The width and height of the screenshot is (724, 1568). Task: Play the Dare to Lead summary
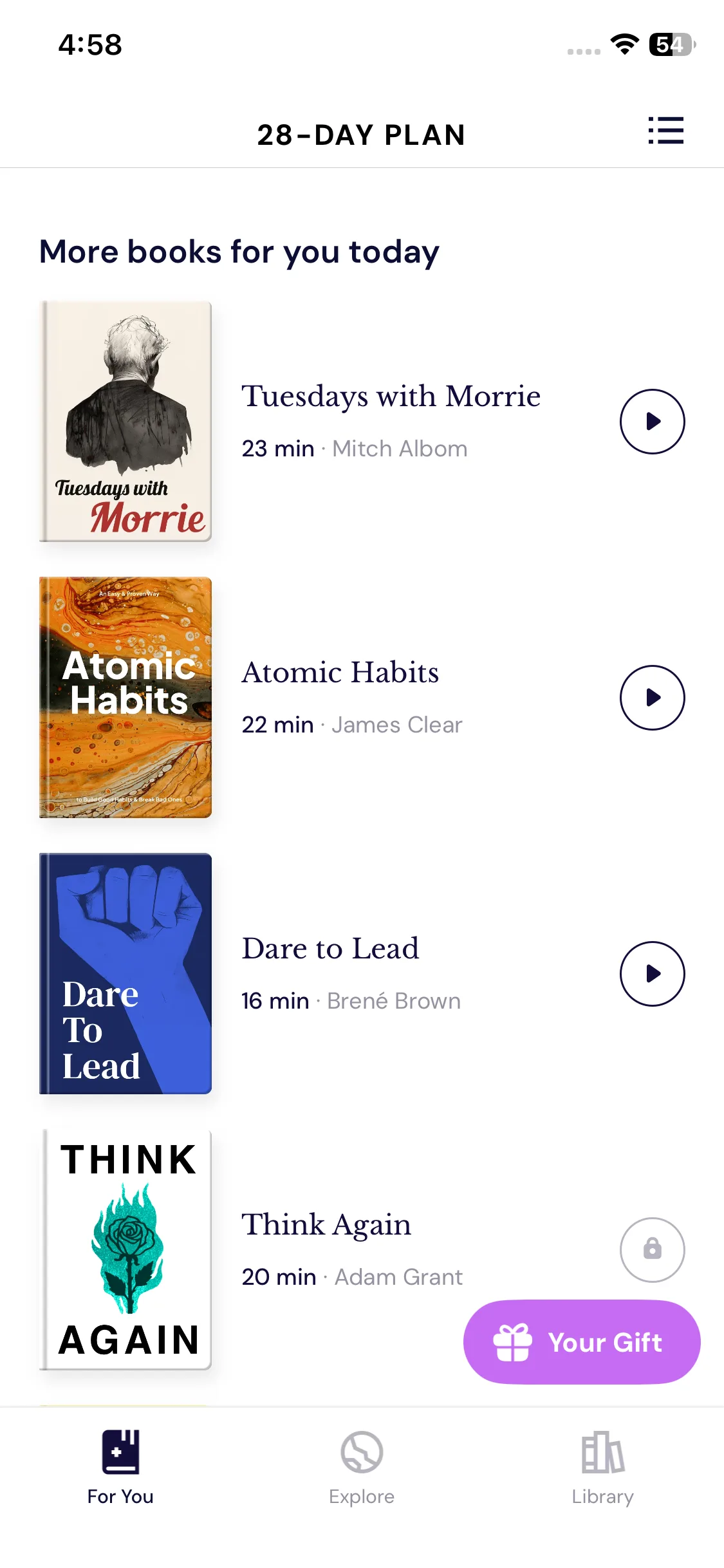click(x=652, y=974)
